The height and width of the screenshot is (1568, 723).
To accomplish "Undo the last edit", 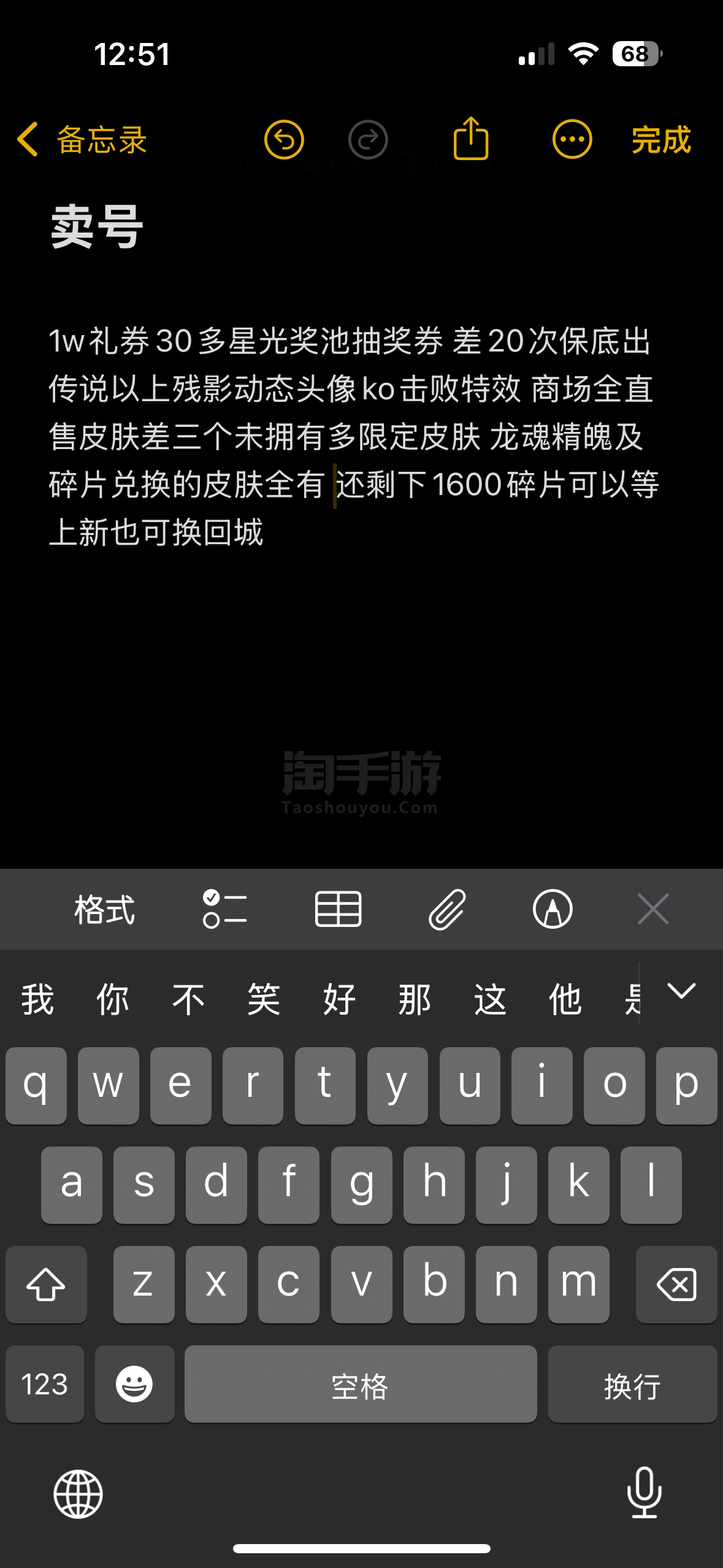I will click(284, 140).
